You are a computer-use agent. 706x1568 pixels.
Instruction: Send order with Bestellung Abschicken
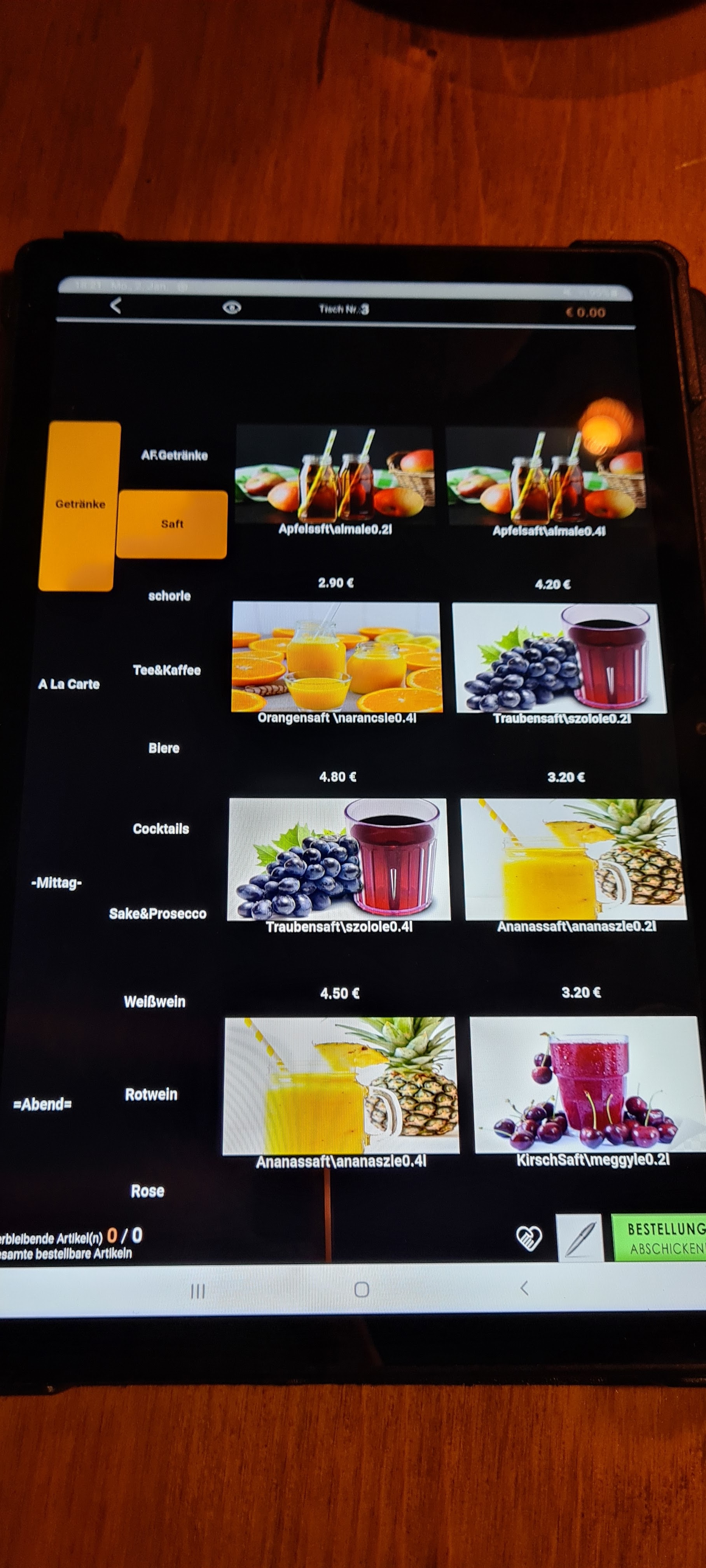pyautogui.click(x=659, y=1238)
